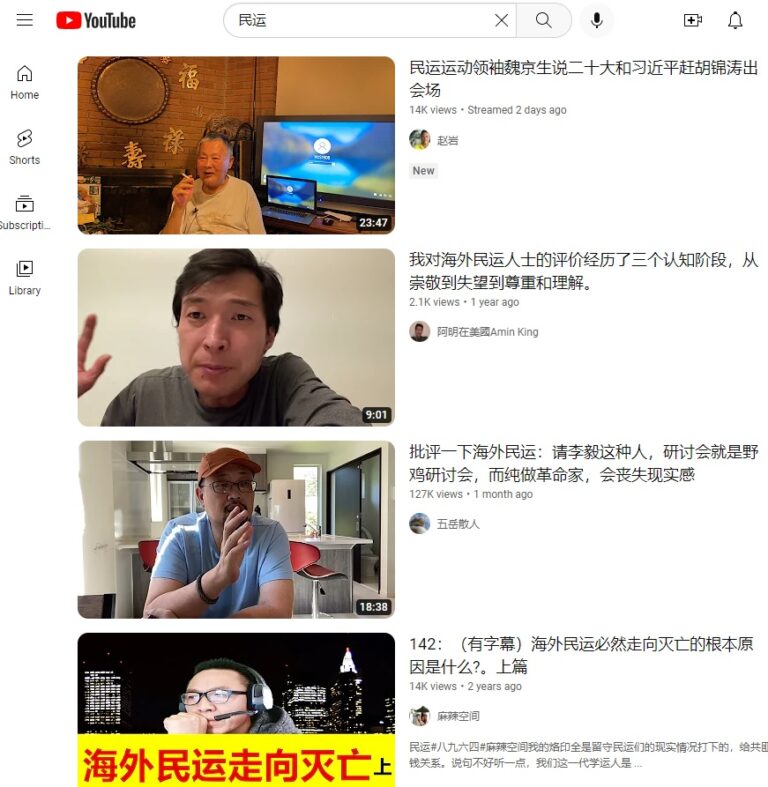Open the create video button
This screenshot has width=768, height=787.
tap(692, 20)
